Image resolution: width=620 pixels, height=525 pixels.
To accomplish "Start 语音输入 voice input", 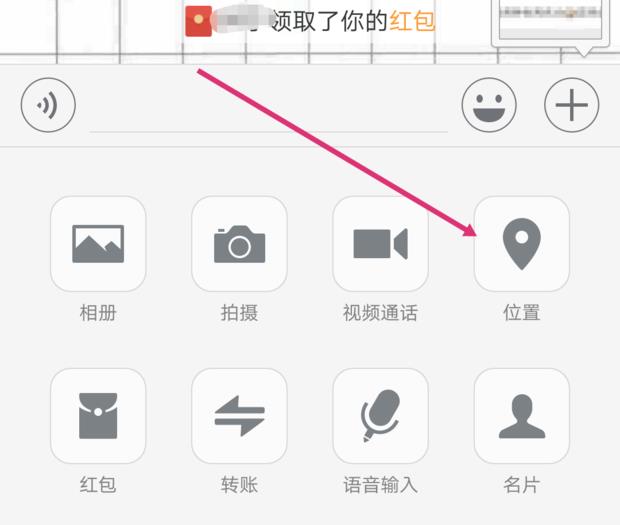I will (x=380, y=416).
